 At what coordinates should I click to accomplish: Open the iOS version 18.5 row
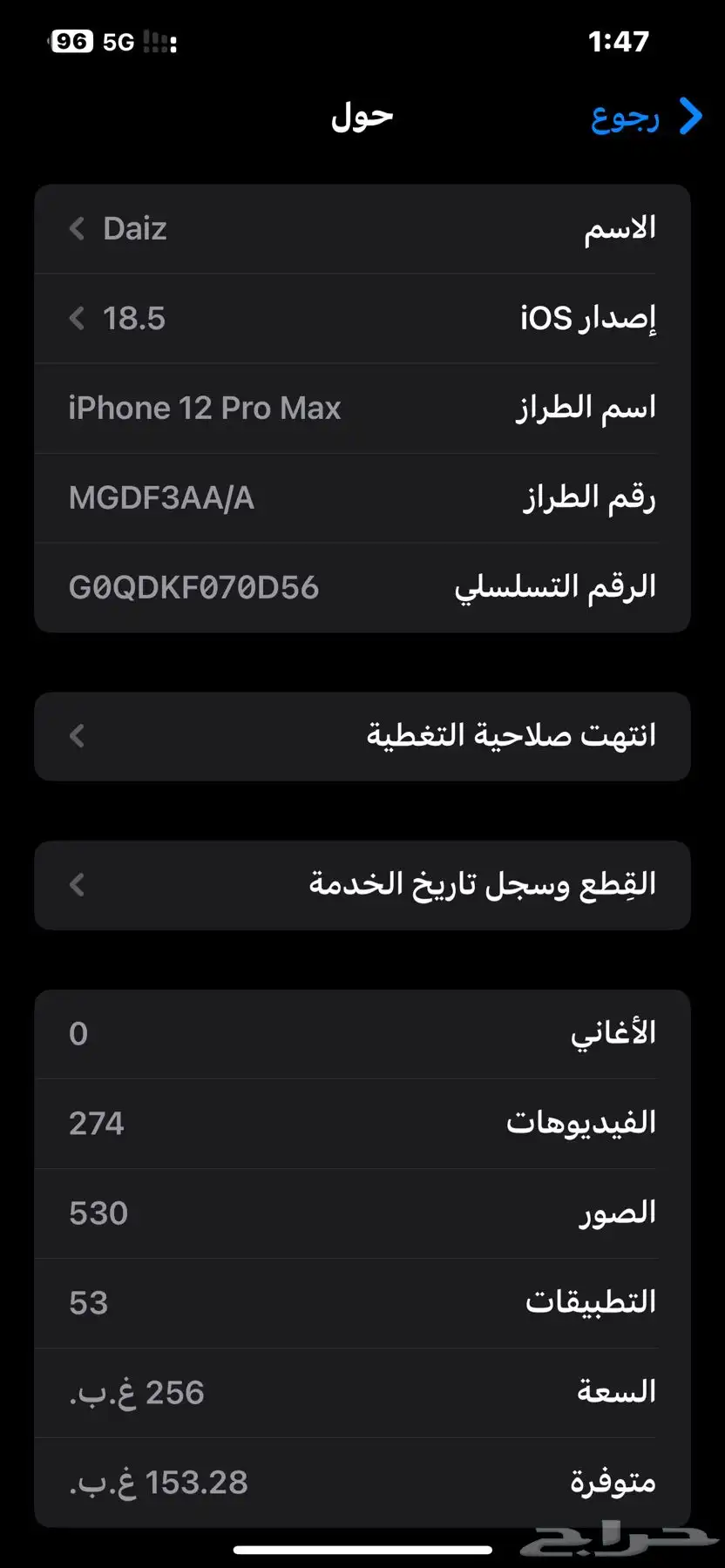[362, 319]
